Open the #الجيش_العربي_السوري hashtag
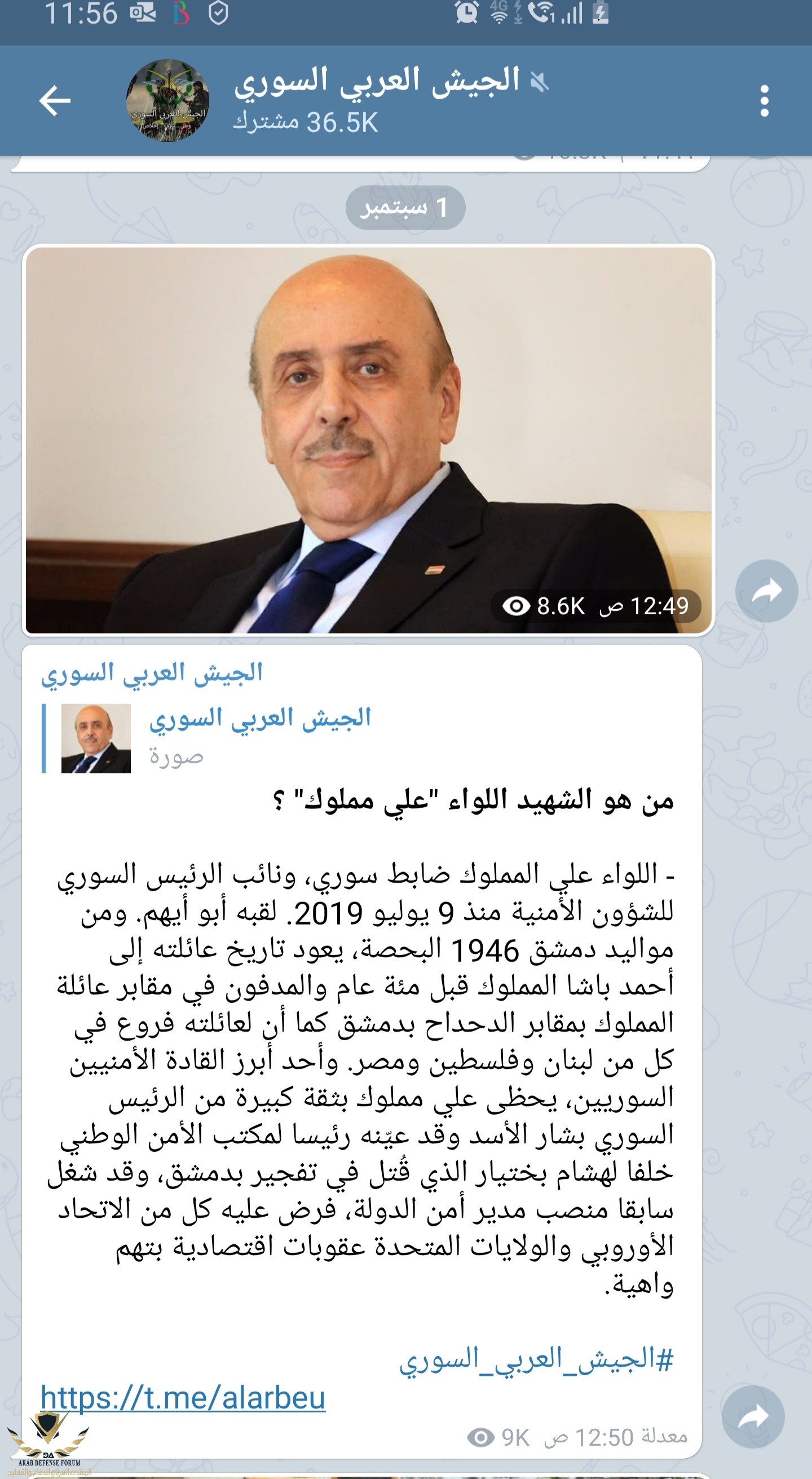Screen dimensions: 812x1479 536,1358
